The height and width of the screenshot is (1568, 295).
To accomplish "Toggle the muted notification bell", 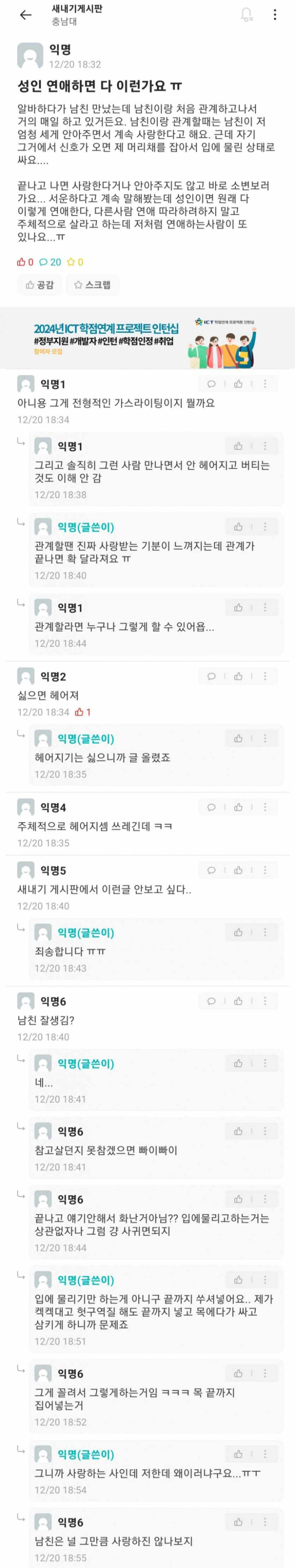I will [x=246, y=15].
